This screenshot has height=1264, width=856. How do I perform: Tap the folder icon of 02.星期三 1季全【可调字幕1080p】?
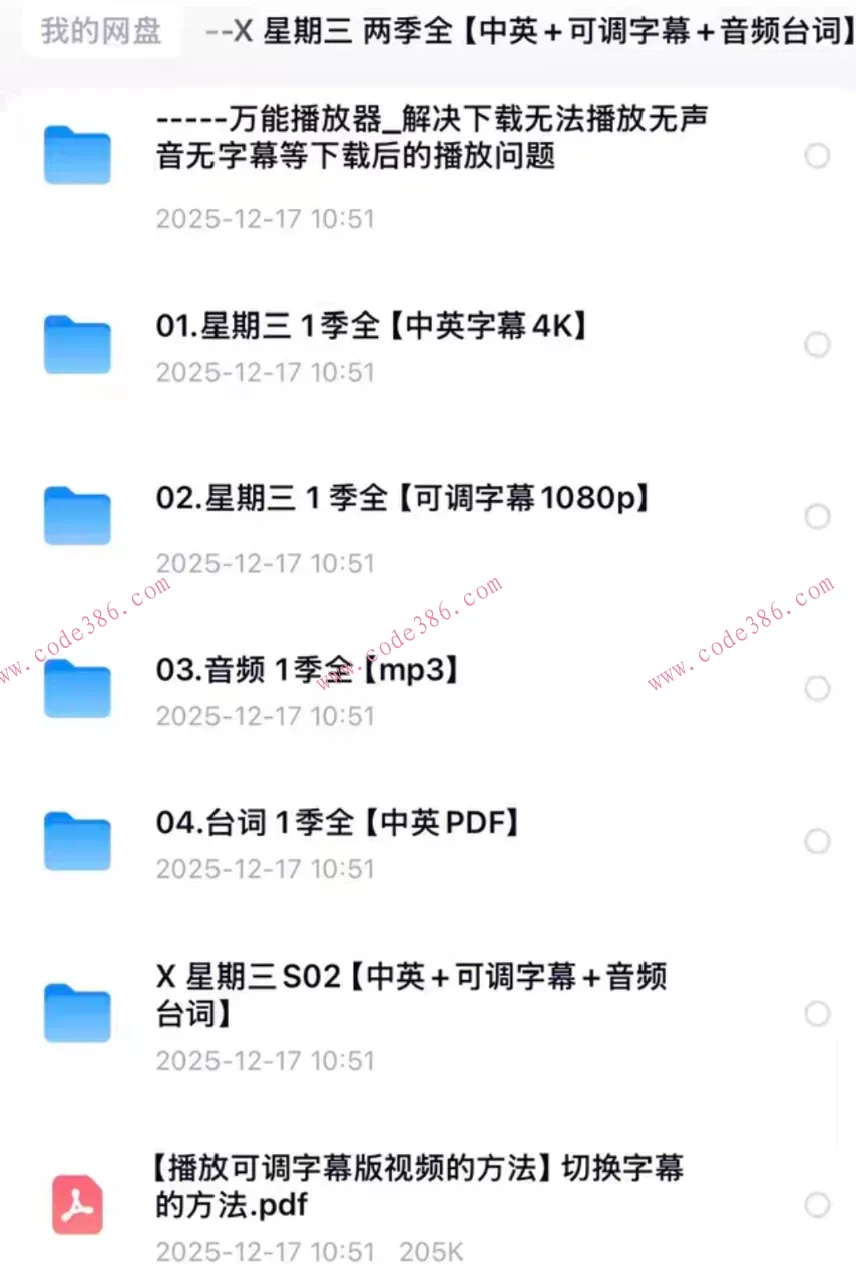click(77, 516)
